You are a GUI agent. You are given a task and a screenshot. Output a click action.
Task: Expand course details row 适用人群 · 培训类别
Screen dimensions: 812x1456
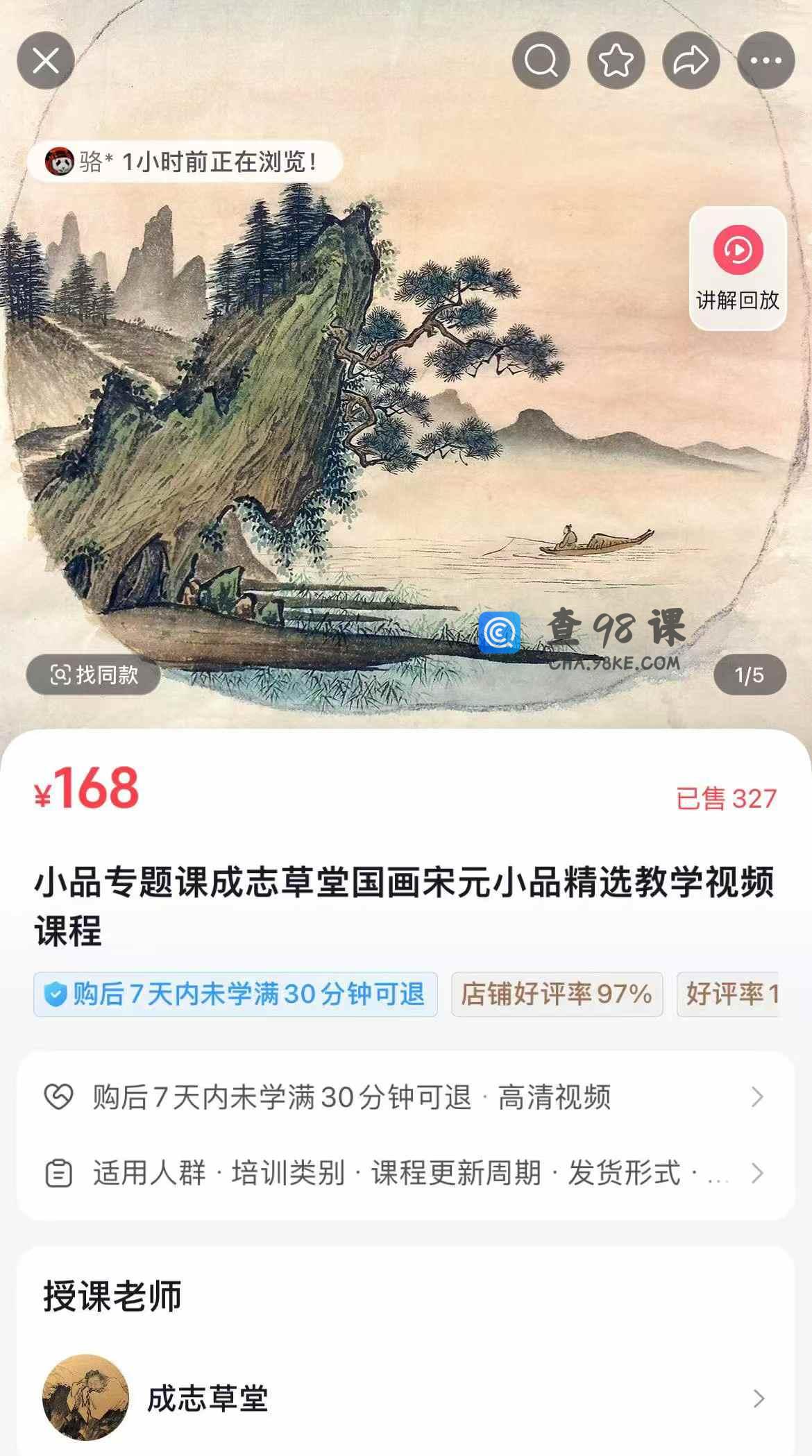[405, 1174]
